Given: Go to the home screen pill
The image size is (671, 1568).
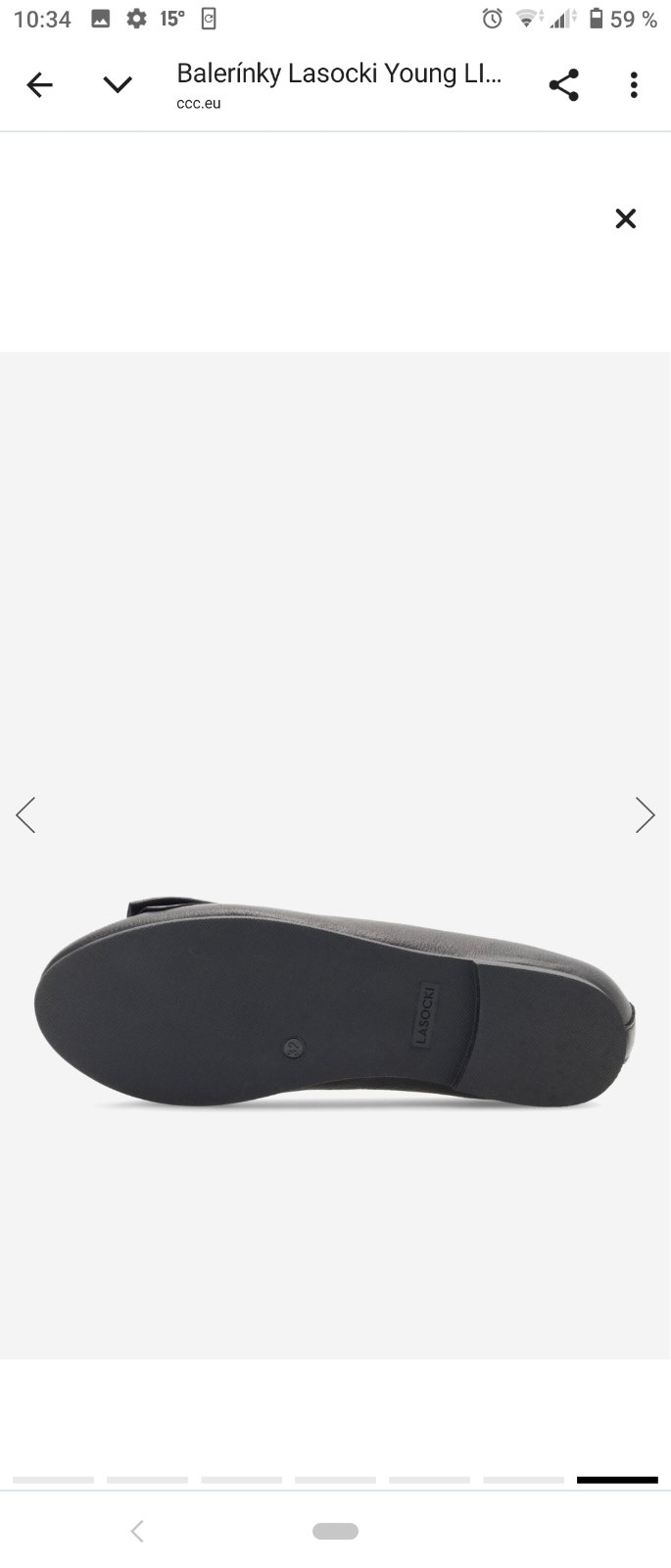Looking at the screenshot, I should [335, 1531].
